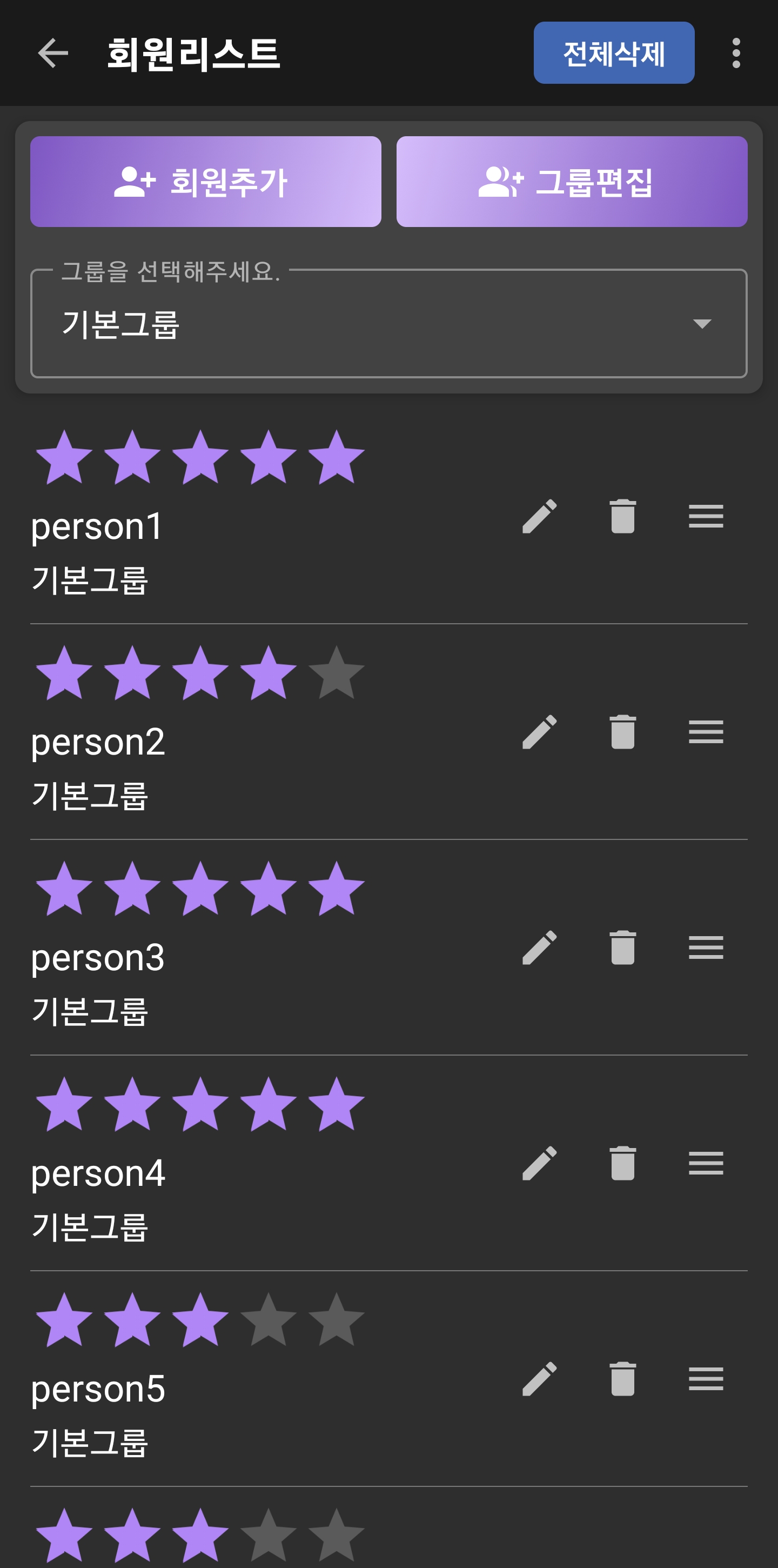
Task: Click the reorder handle icon next to person1
Action: (x=707, y=515)
